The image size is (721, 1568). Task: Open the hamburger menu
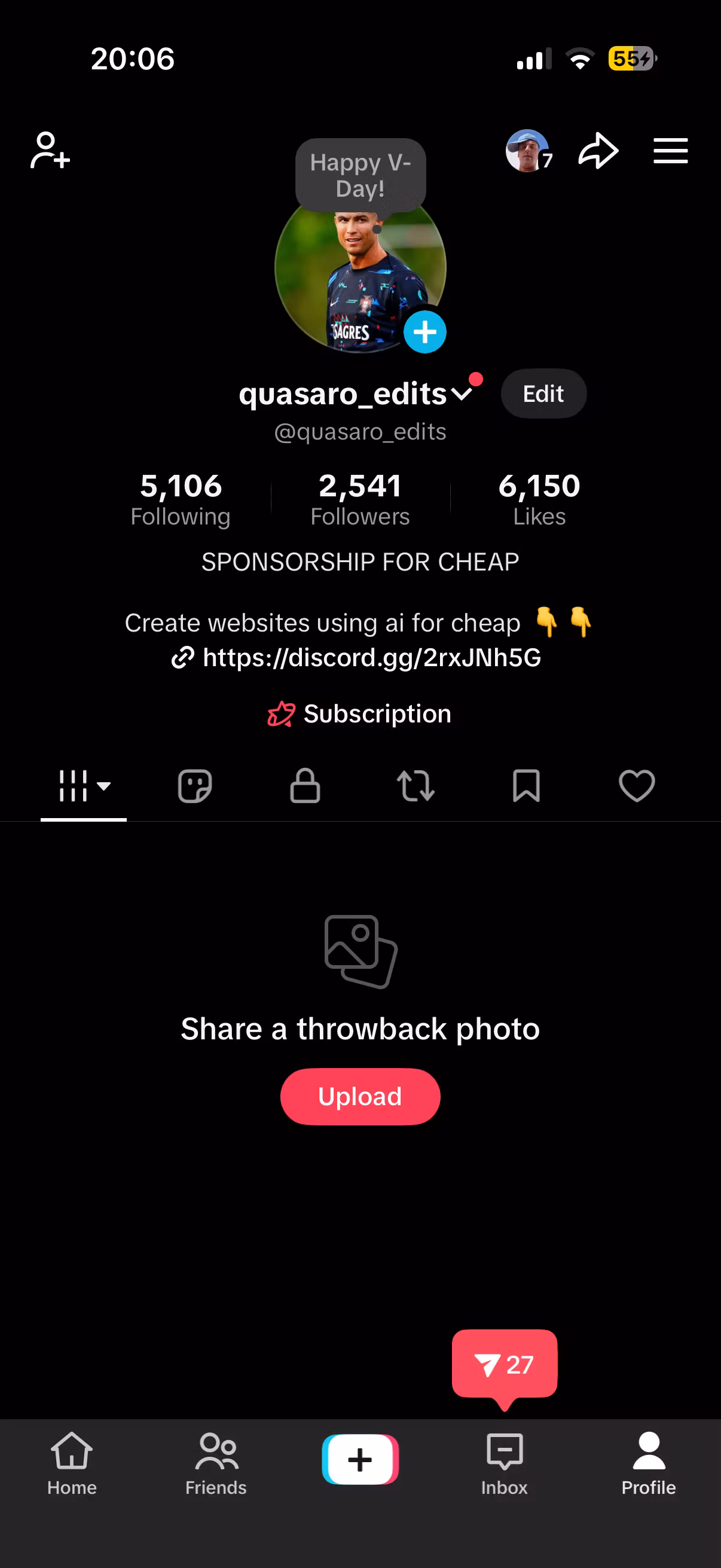[671, 150]
